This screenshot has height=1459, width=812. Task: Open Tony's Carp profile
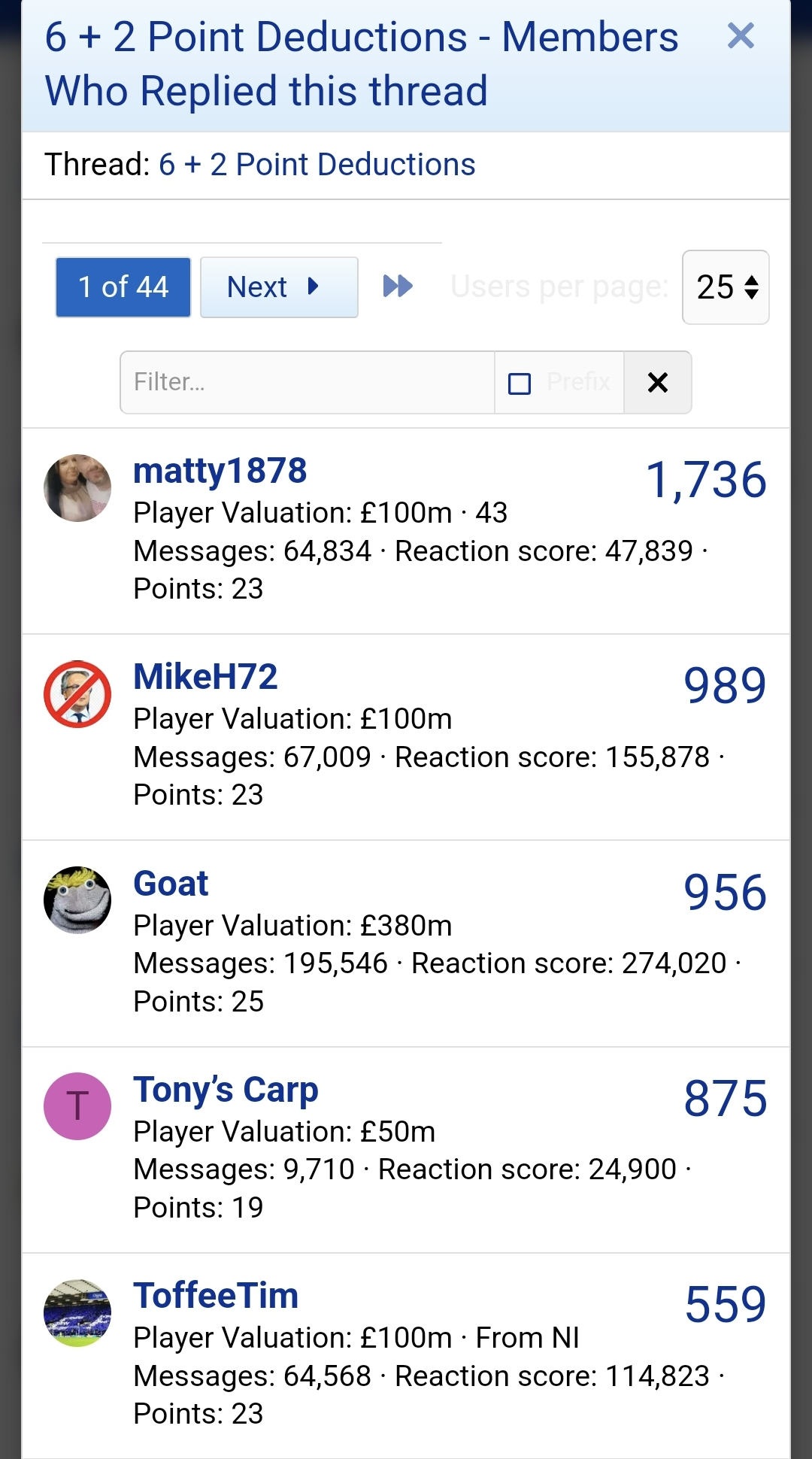[226, 1090]
